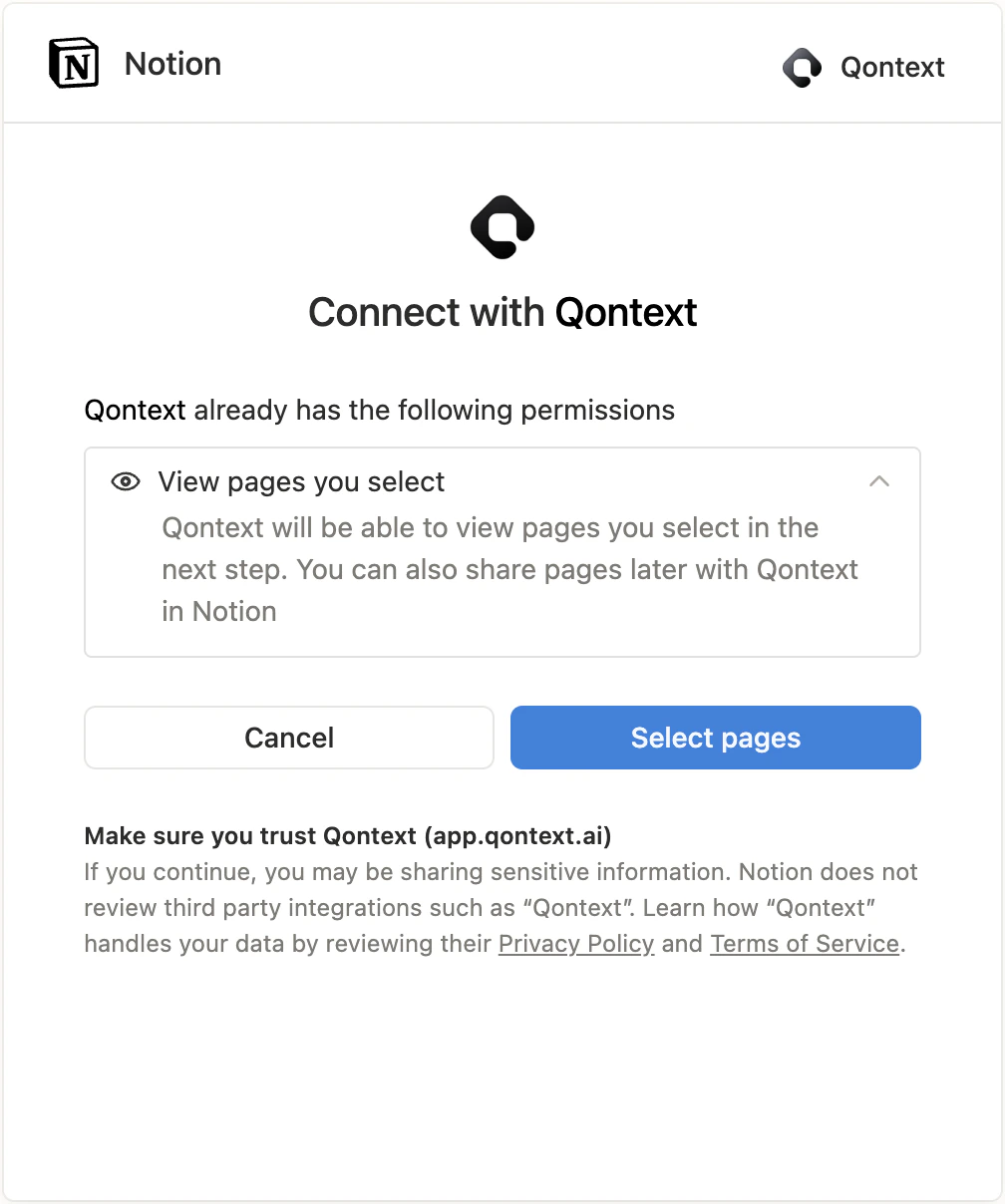Toggle the permission visibility eye indicator
The height and width of the screenshot is (1204, 1005).
point(124,481)
